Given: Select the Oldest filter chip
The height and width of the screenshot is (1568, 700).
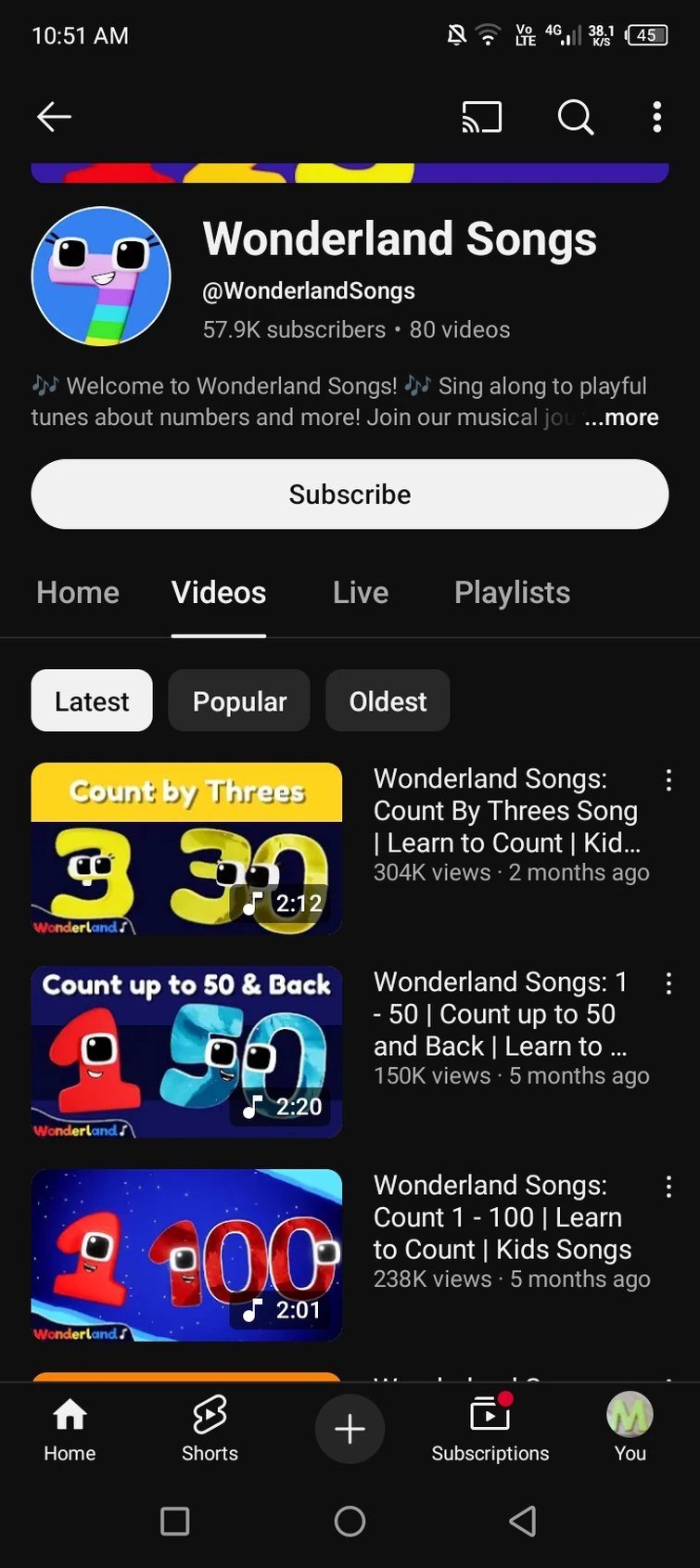Looking at the screenshot, I should pos(388,701).
